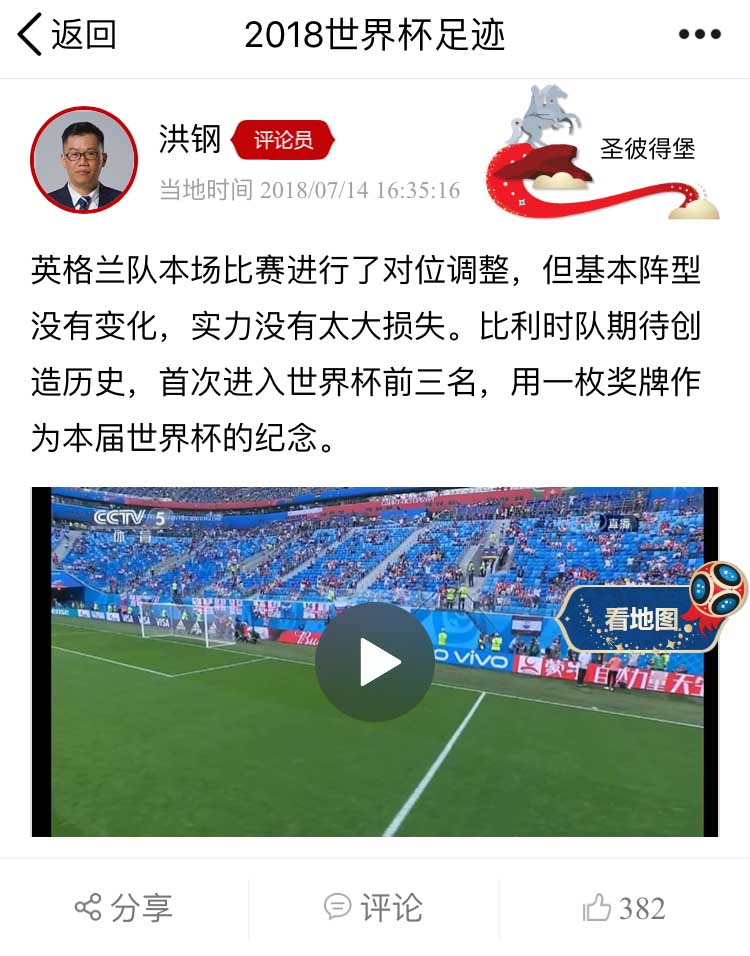Open commentator 洪钢's profile avatar
The width and height of the screenshot is (750, 956).
tap(83, 159)
